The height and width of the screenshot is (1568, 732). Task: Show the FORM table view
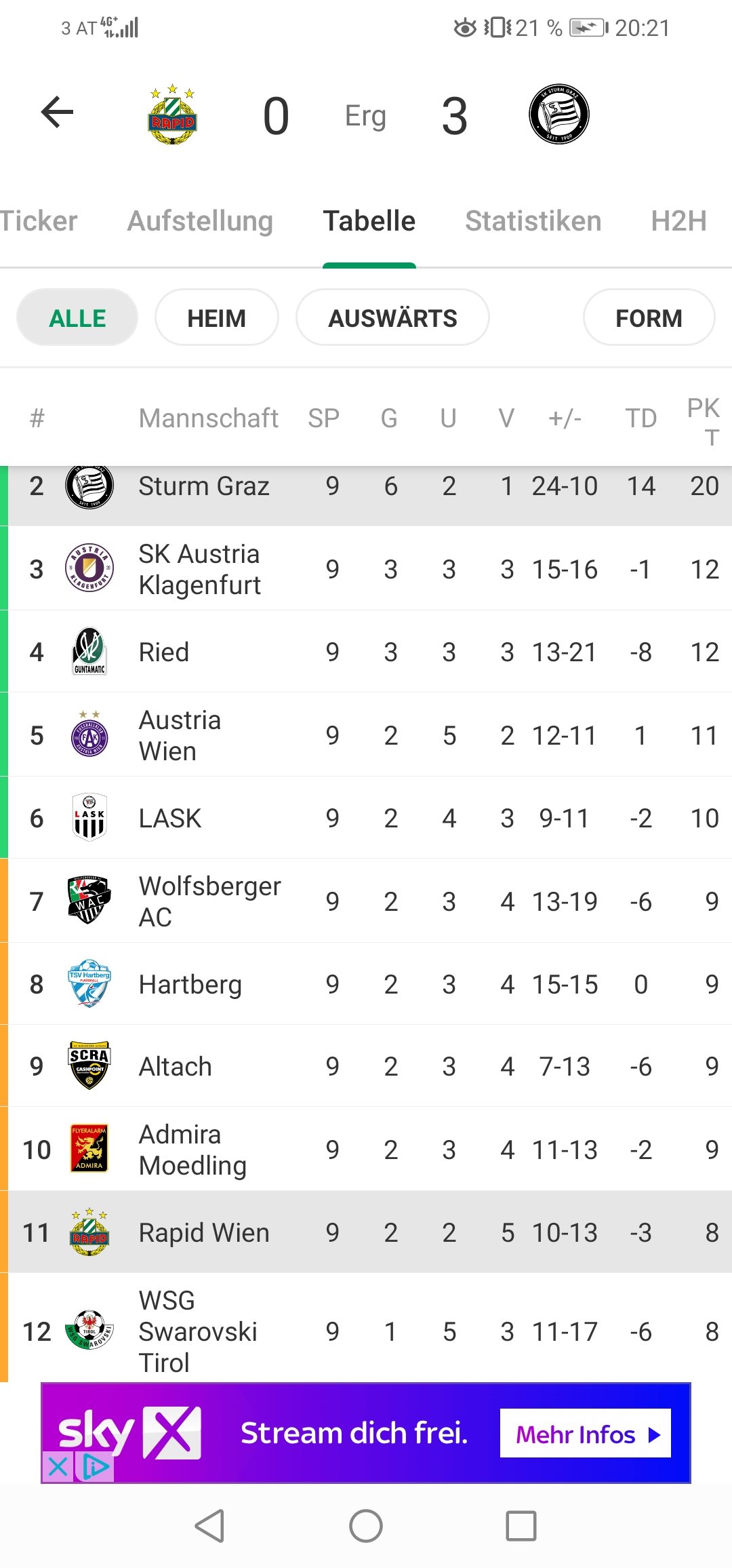click(649, 317)
